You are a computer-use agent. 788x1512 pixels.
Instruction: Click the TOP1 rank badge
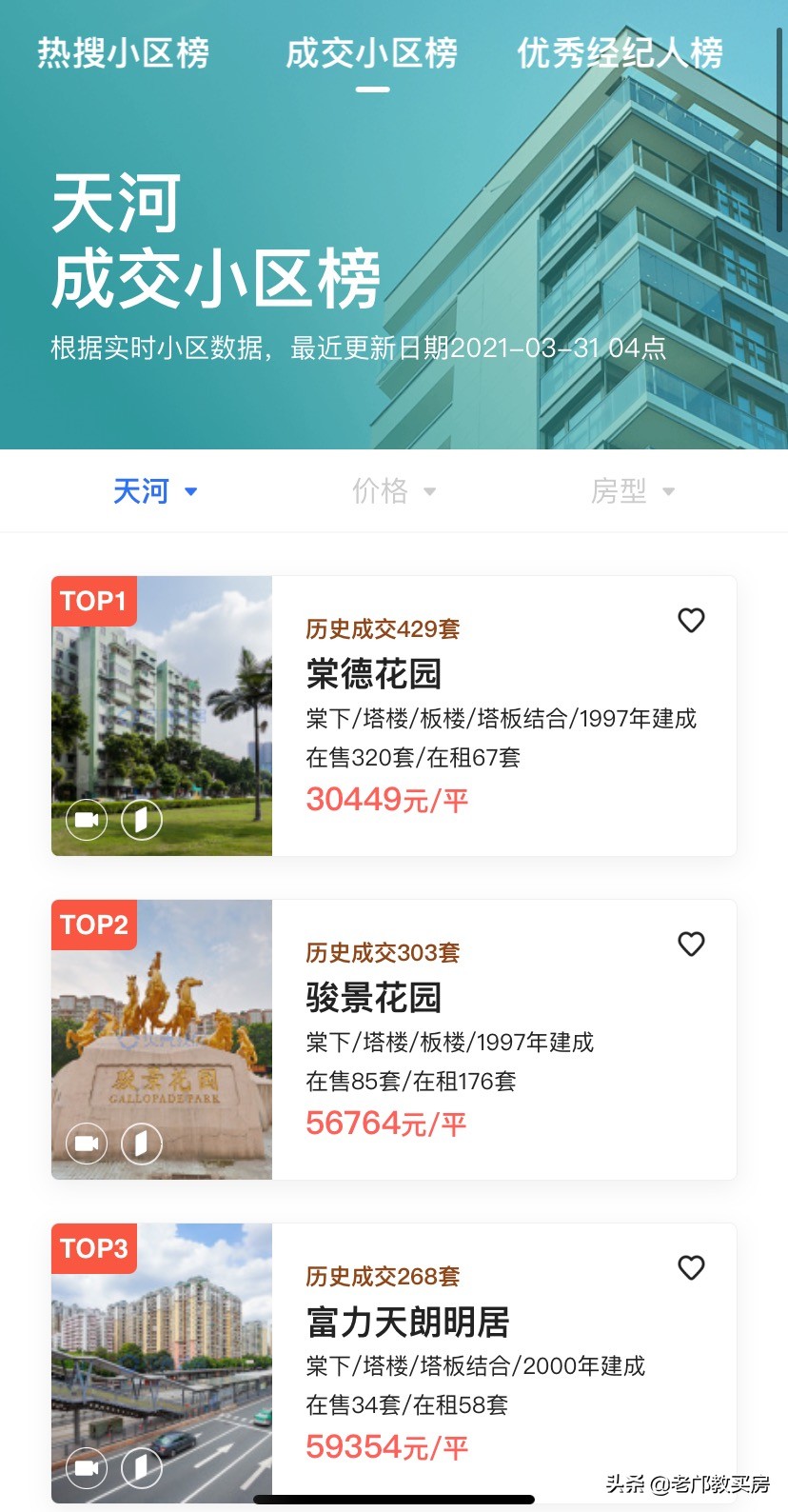click(x=93, y=601)
